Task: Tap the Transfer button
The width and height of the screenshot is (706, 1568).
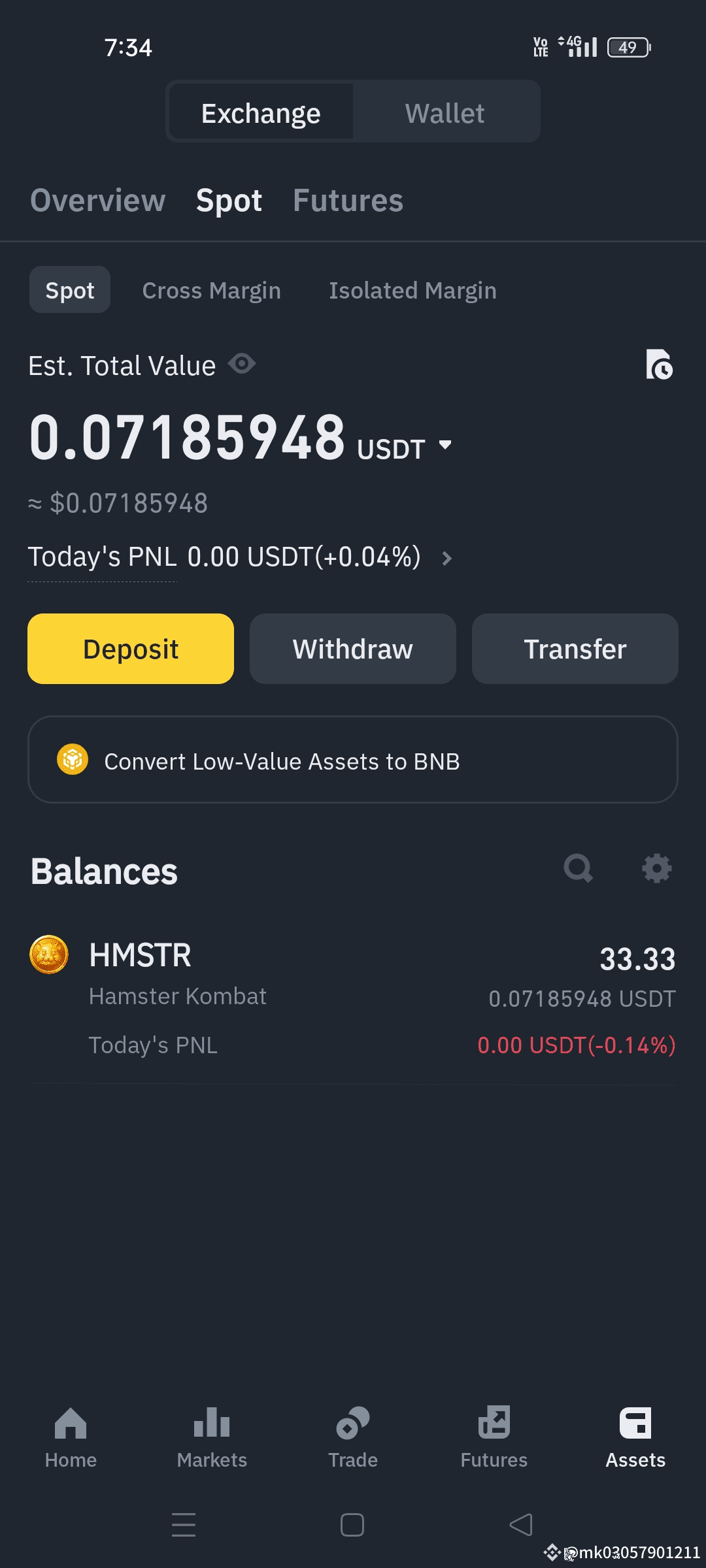Action: [x=575, y=649]
